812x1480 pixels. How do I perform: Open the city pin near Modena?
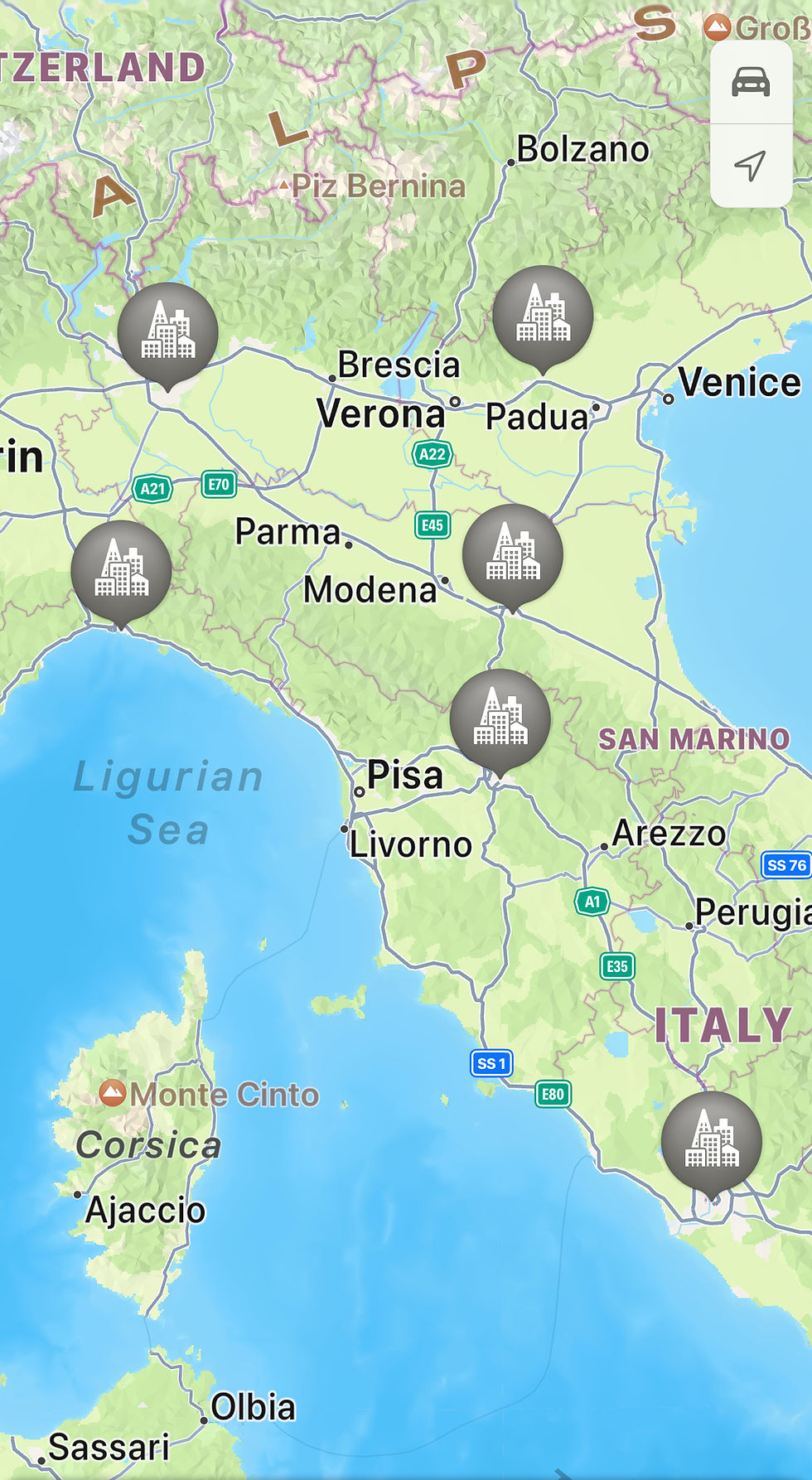[x=513, y=553]
